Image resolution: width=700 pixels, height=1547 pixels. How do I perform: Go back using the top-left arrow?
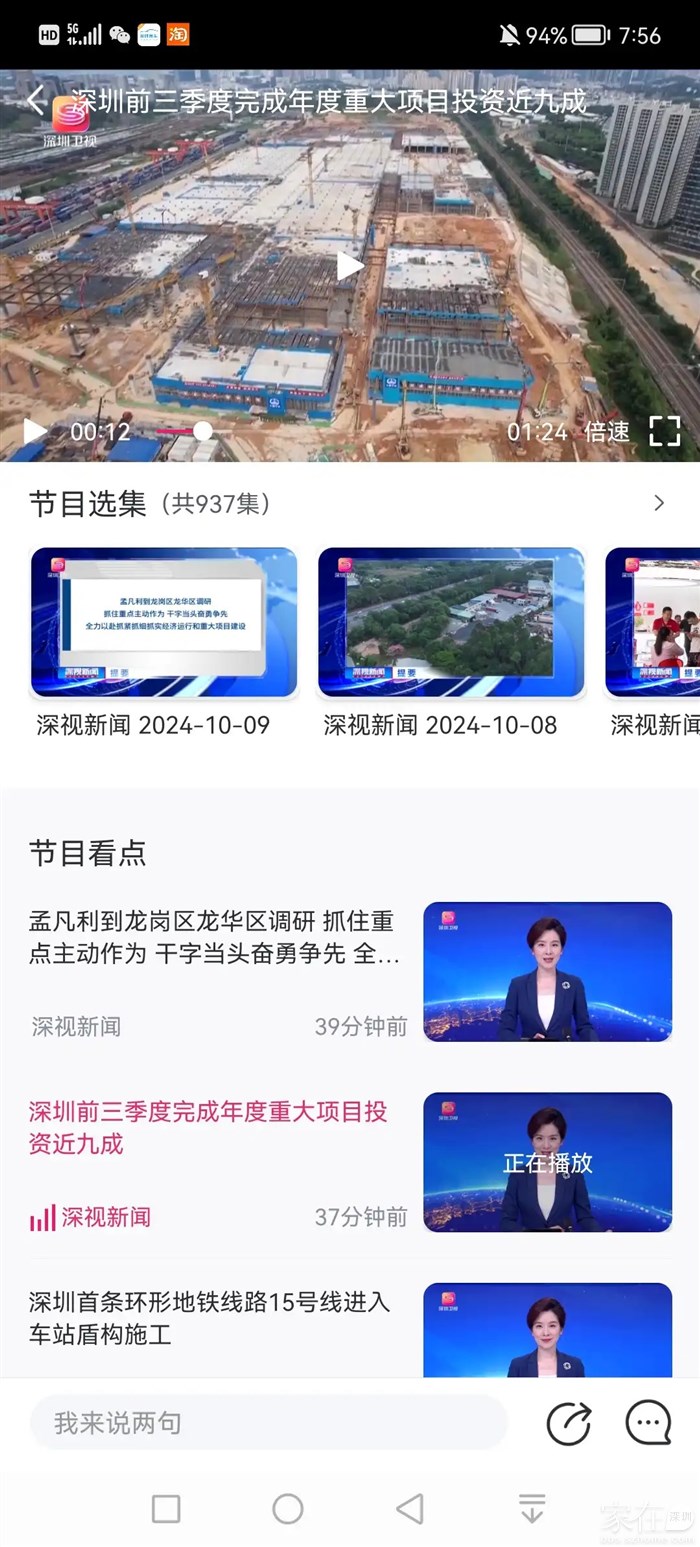point(36,100)
